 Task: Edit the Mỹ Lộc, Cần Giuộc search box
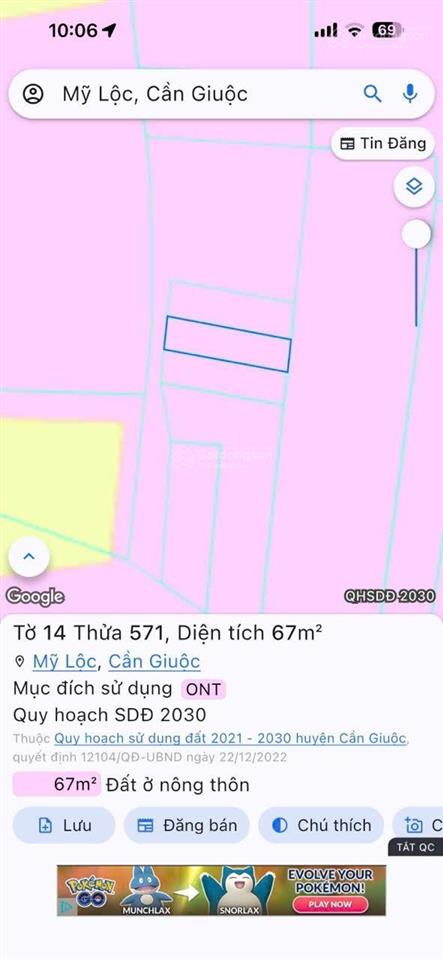(208, 94)
